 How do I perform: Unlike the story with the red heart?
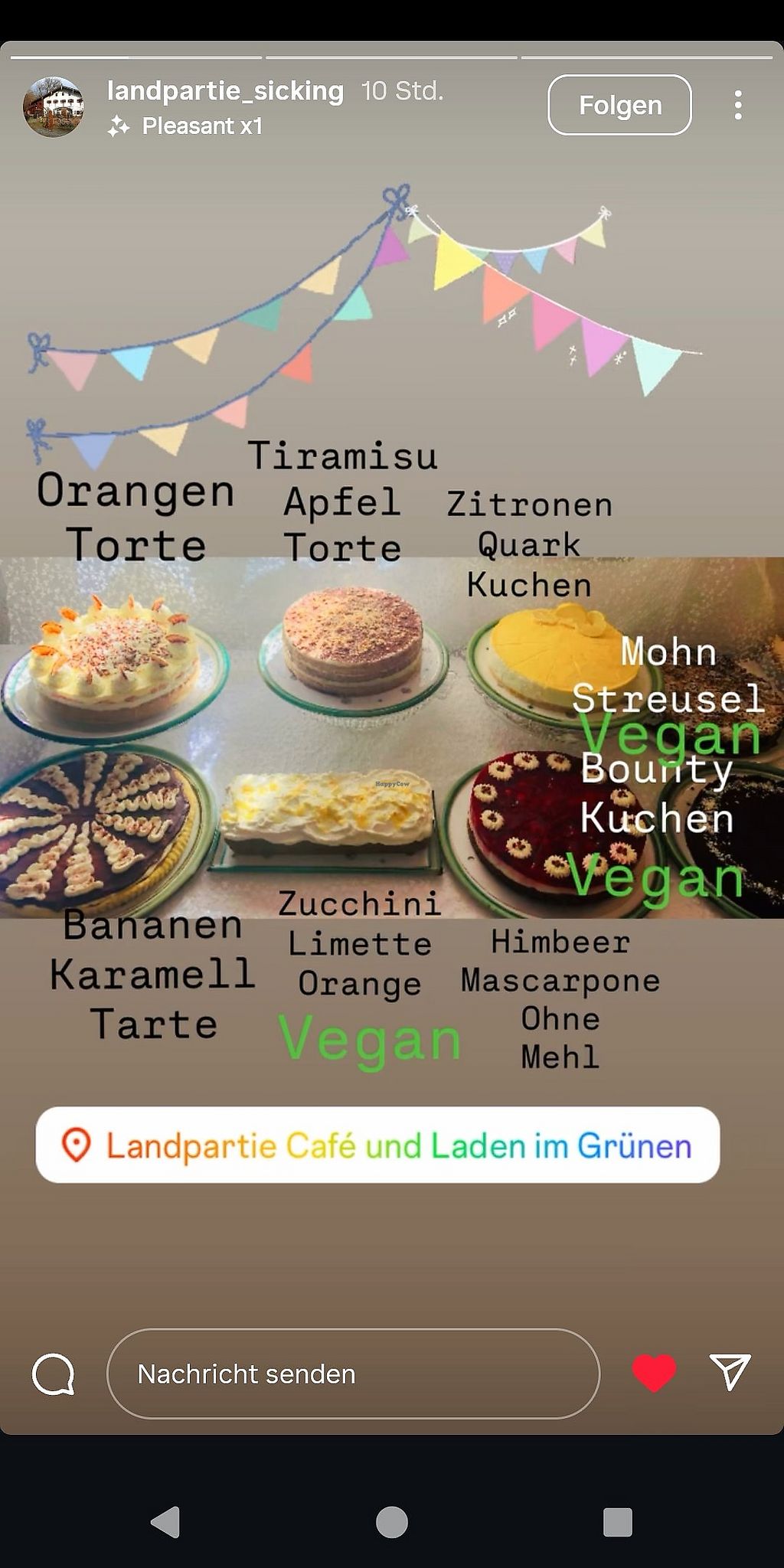654,1372
